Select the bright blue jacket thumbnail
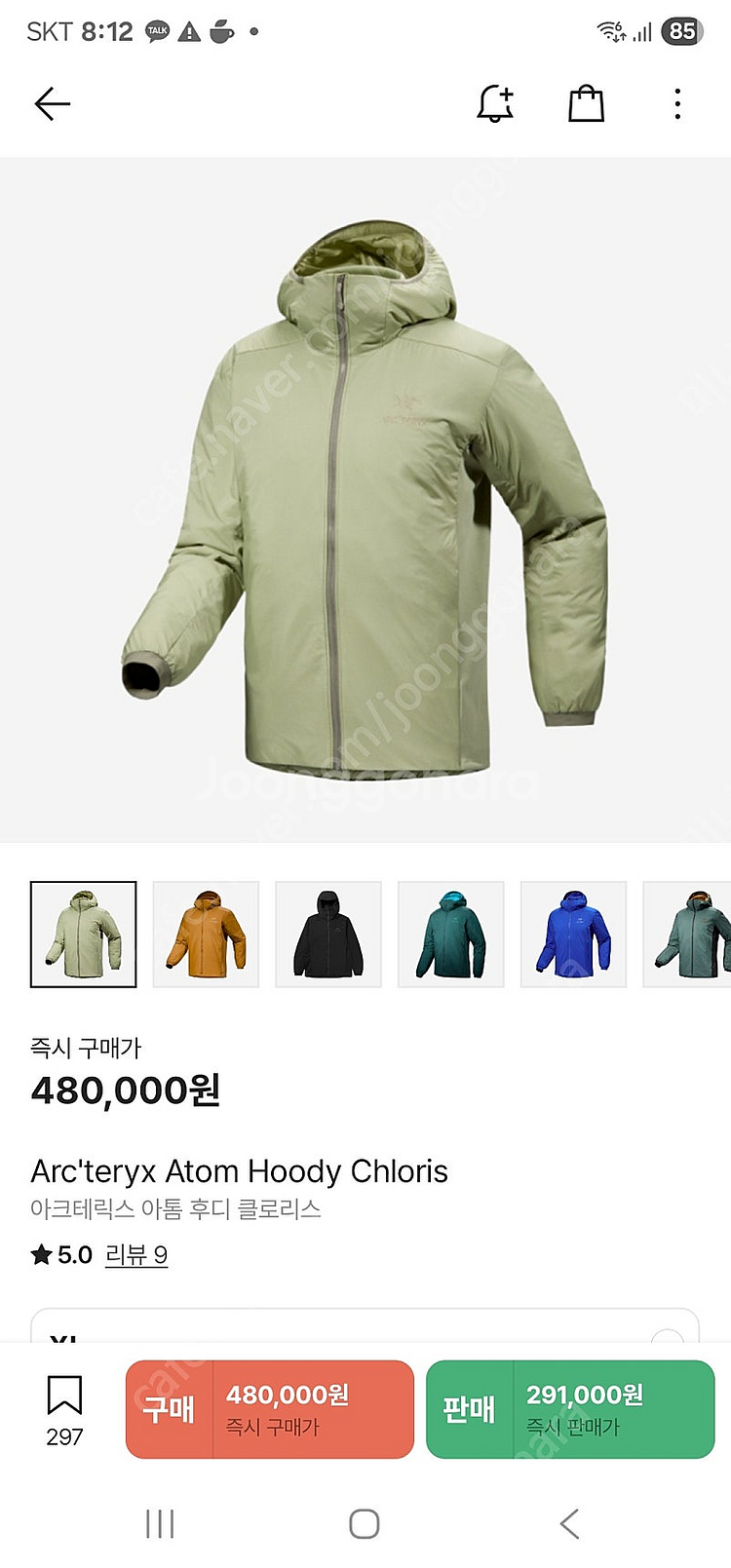Viewport: 731px width, 1568px height. 573,934
